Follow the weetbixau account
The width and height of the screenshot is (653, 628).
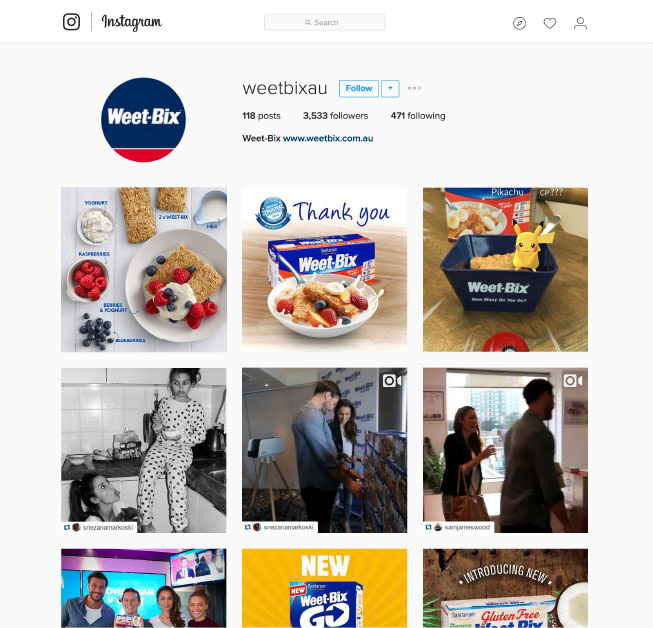[x=358, y=88]
